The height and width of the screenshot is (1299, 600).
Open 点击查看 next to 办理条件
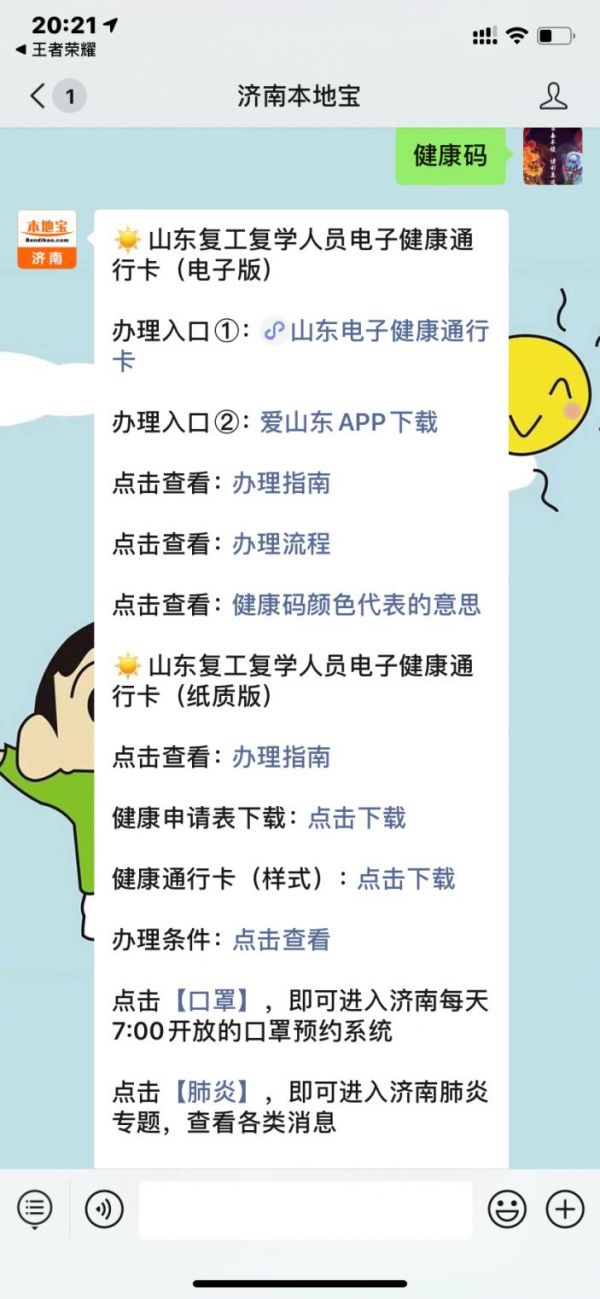coord(281,940)
